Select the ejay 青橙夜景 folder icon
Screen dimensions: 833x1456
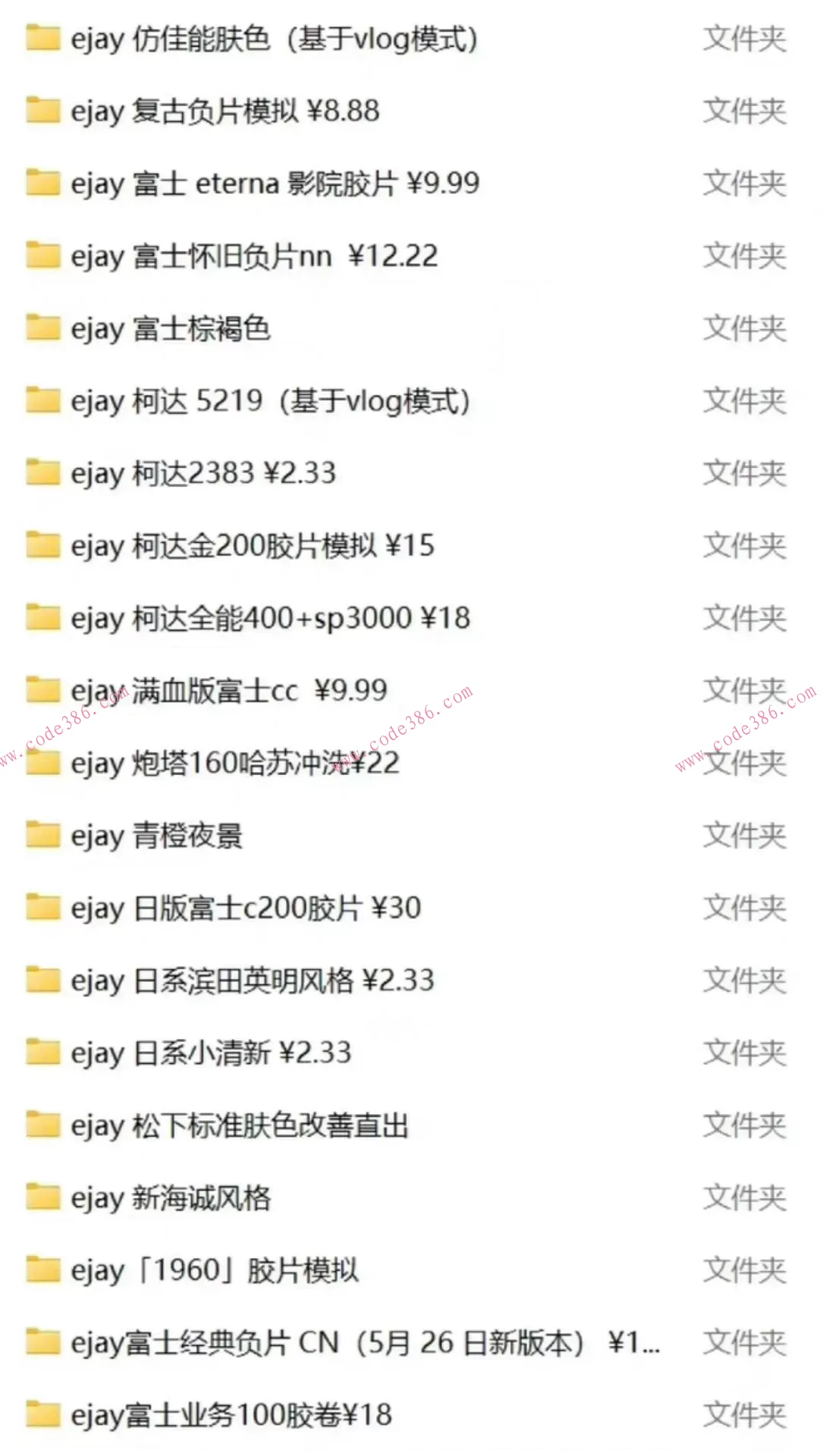pyautogui.click(x=43, y=836)
